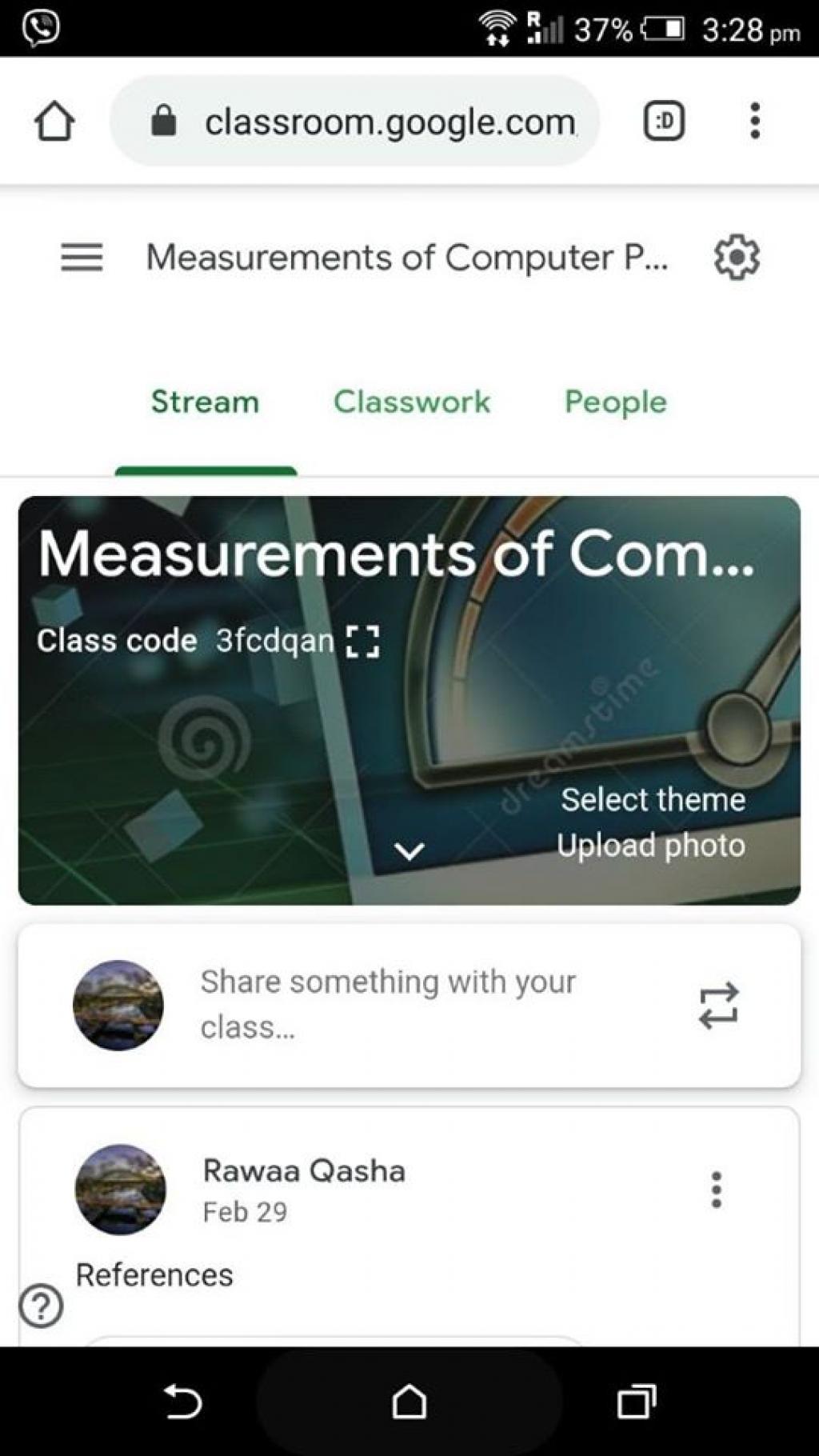Viewport: 819px width, 1456px height.
Task: Display class code 3fcdqan in full screen
Action: [363, 642]
